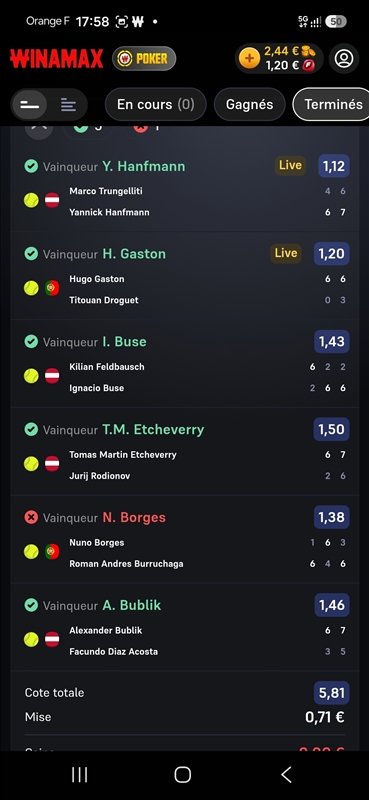View the Borges vs Burruchaga match

click(185, 539)
